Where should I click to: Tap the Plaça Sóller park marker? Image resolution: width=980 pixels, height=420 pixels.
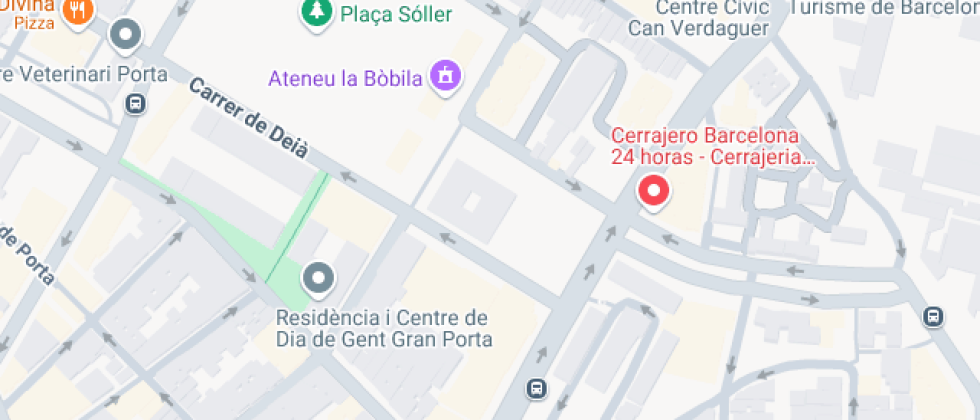click(x=318, y=14)
